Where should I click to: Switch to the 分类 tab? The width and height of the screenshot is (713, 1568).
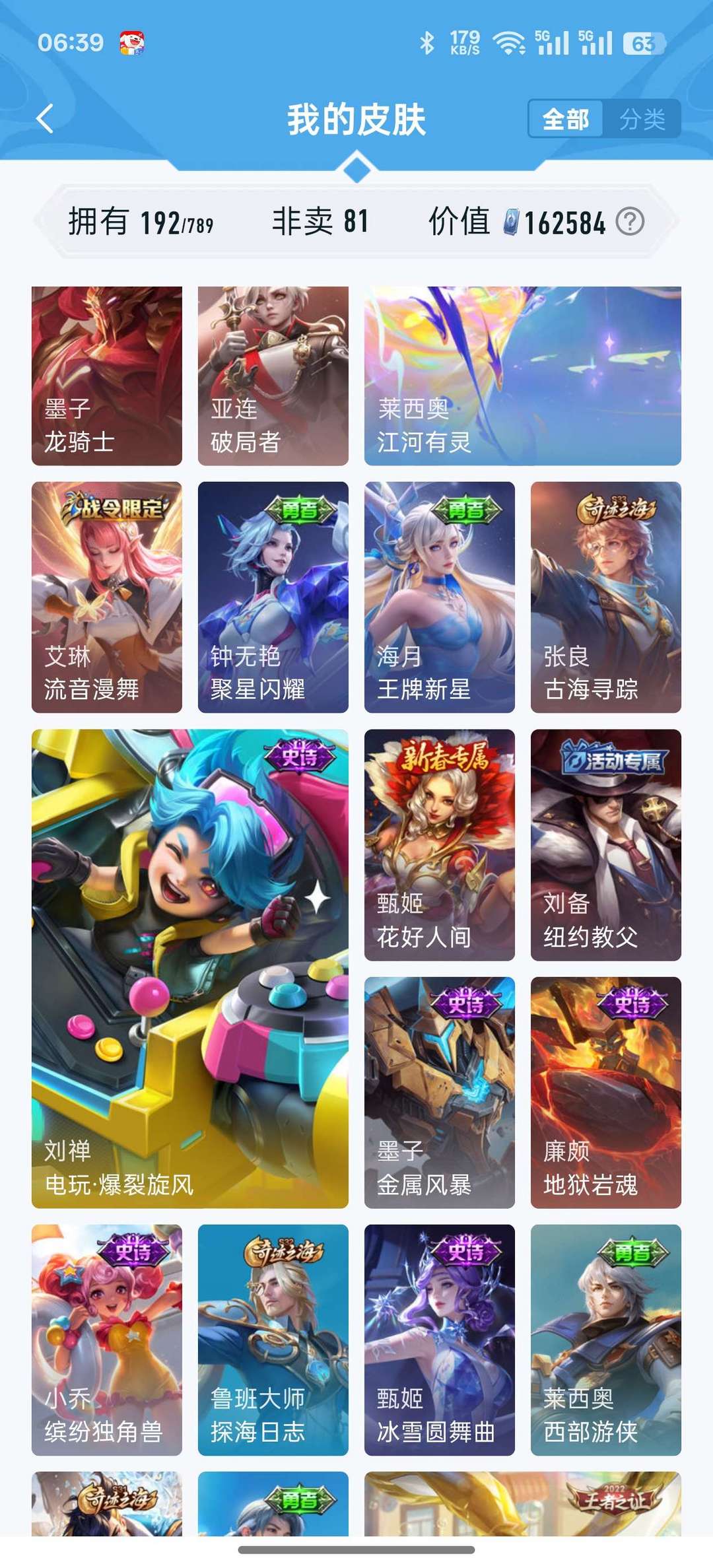point(642,119)
